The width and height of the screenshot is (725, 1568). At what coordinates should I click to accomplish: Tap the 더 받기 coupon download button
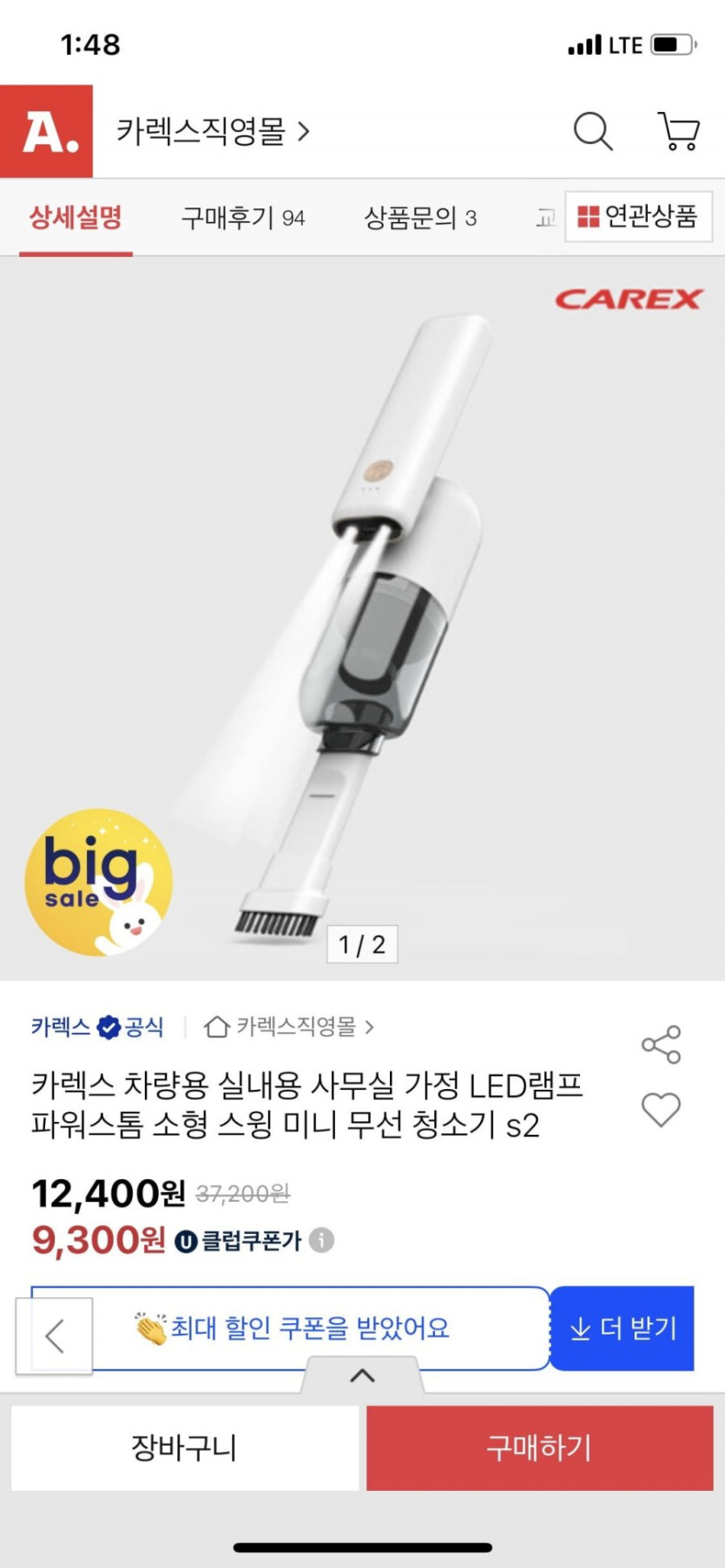[x=623, y=1328]
